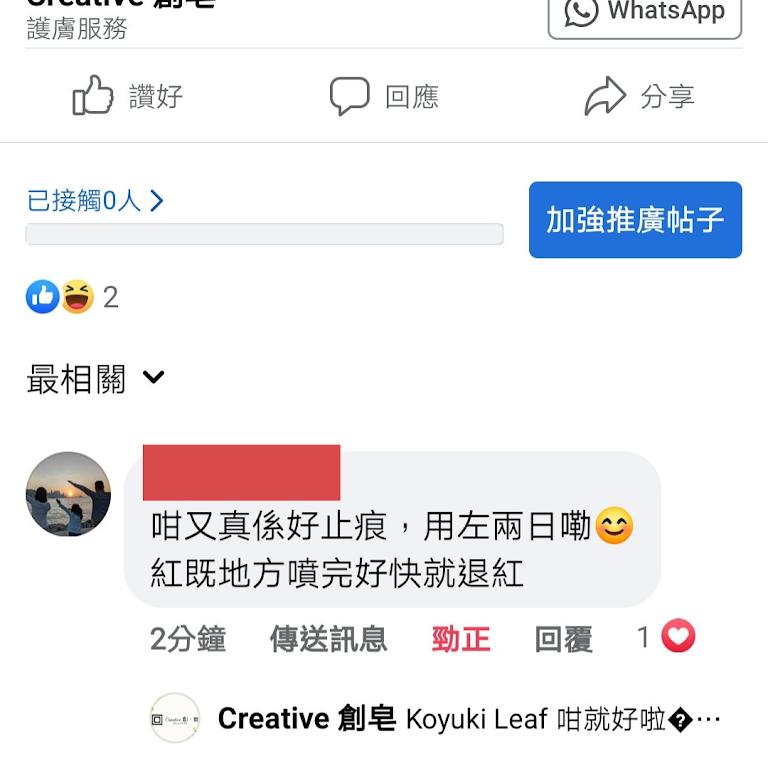
Task: Open 已接觸0人 reach details
Action: click(x=96, y=201)
